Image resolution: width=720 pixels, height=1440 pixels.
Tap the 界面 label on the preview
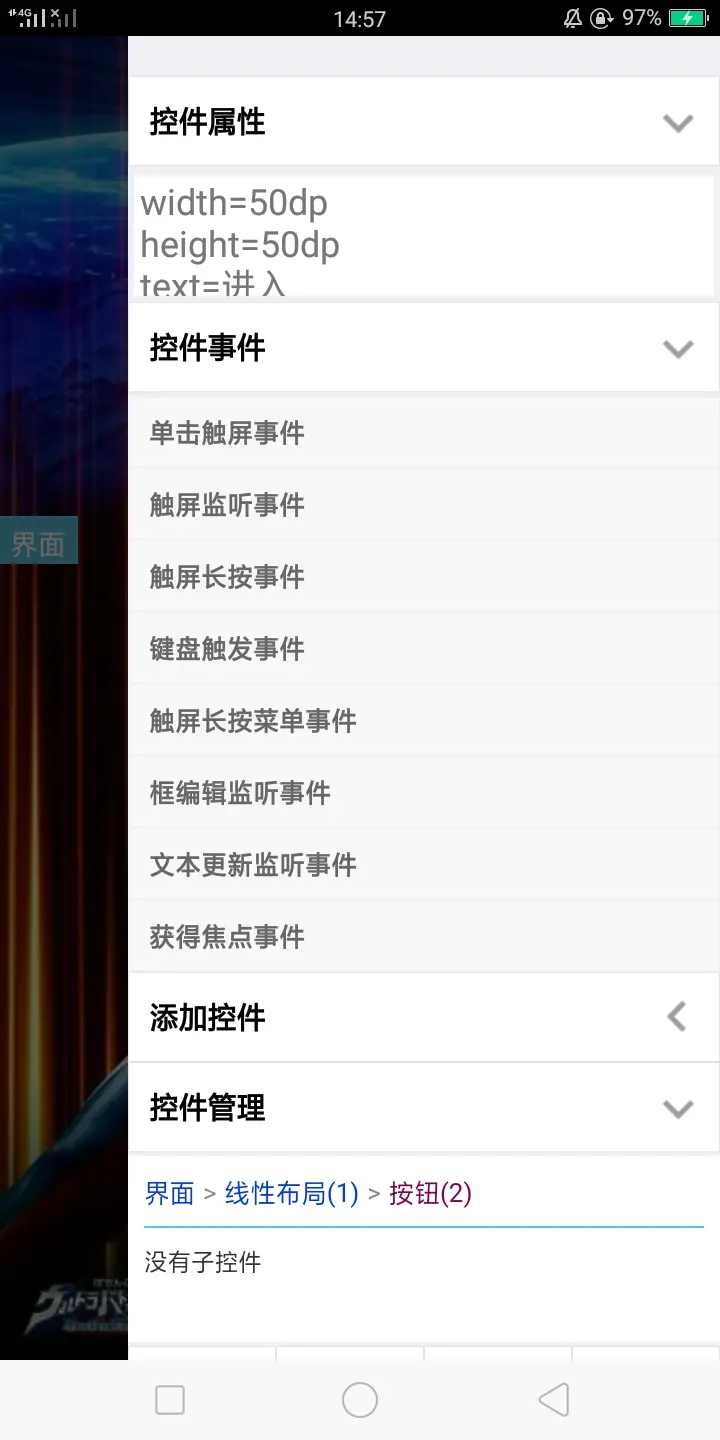[x=38, y=545]
